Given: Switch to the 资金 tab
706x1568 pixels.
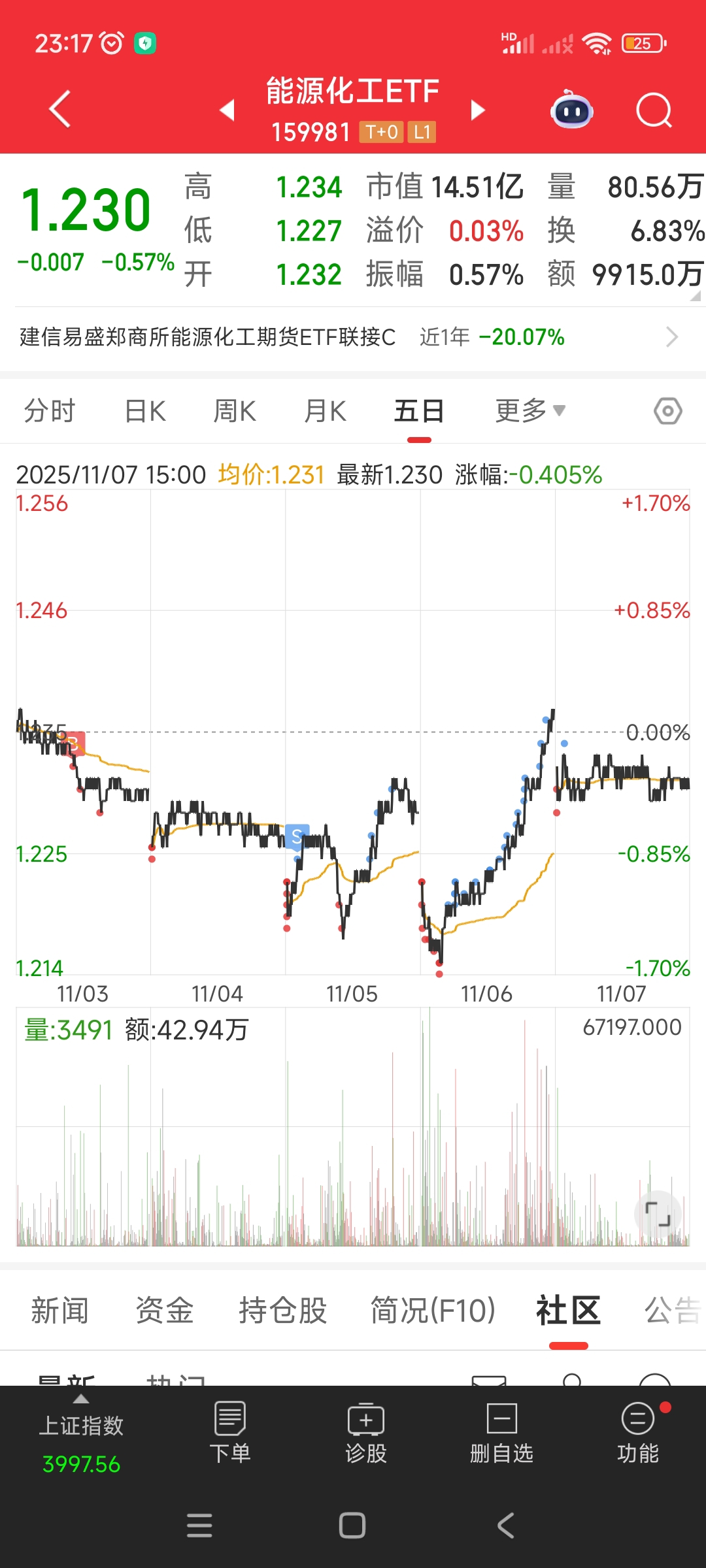Looking at the screenshot, I should tap(164, 1311).
